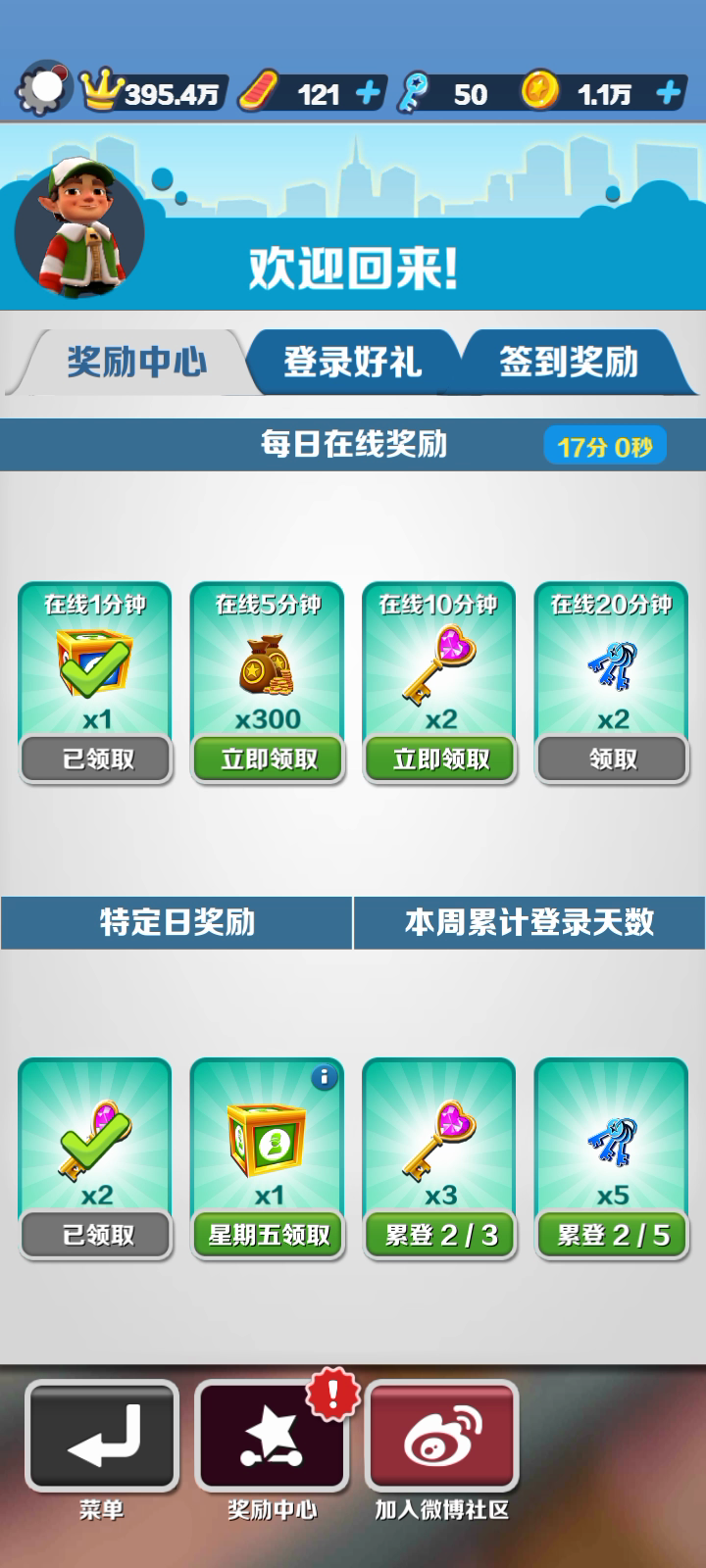Tap 领取 under 在线20分钟 reward

(613, 759)
